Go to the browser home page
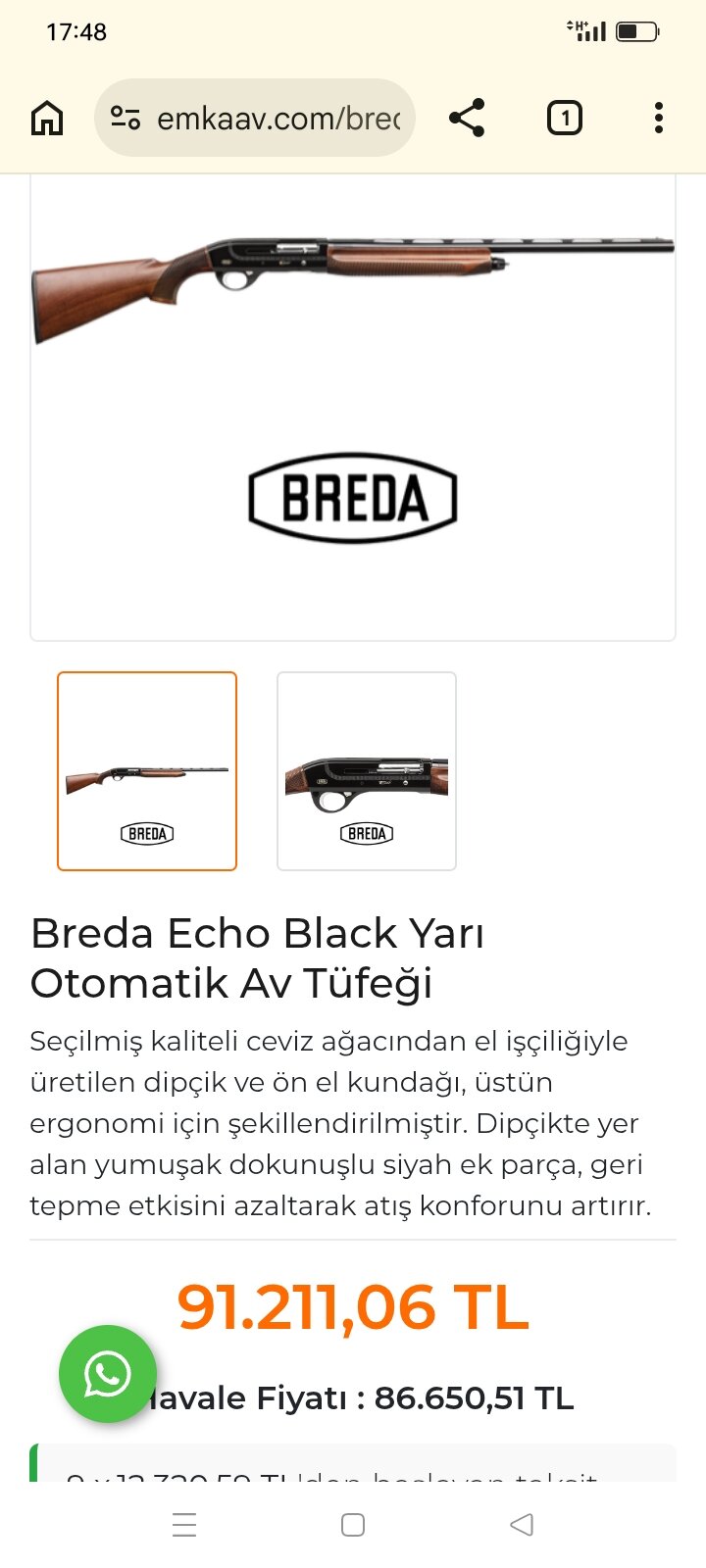Screen dimensions: 706x1568 47,119
